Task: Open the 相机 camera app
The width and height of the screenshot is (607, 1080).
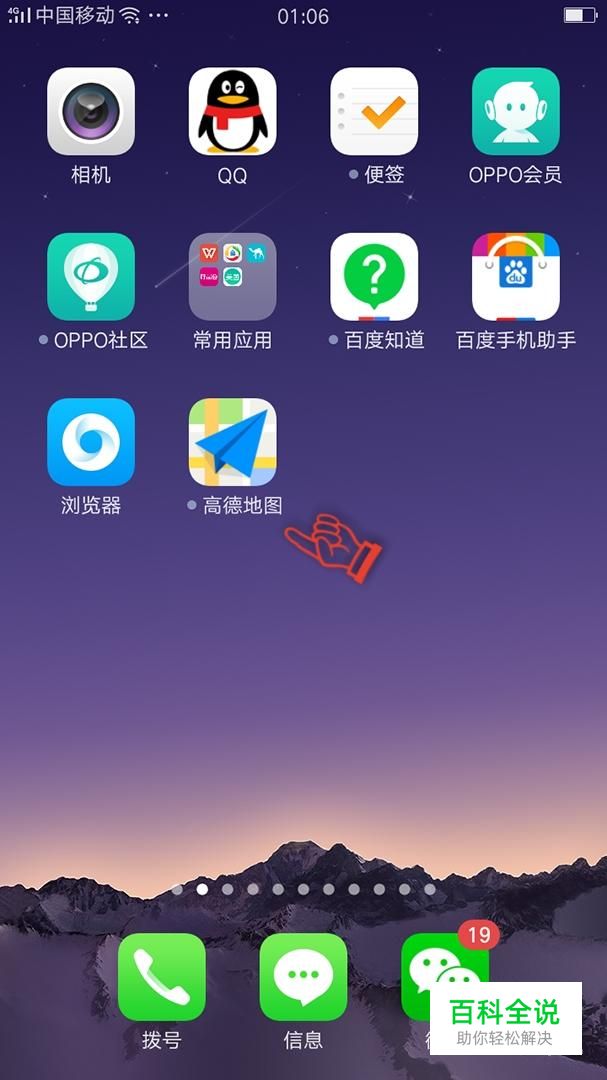Action: 91,112
